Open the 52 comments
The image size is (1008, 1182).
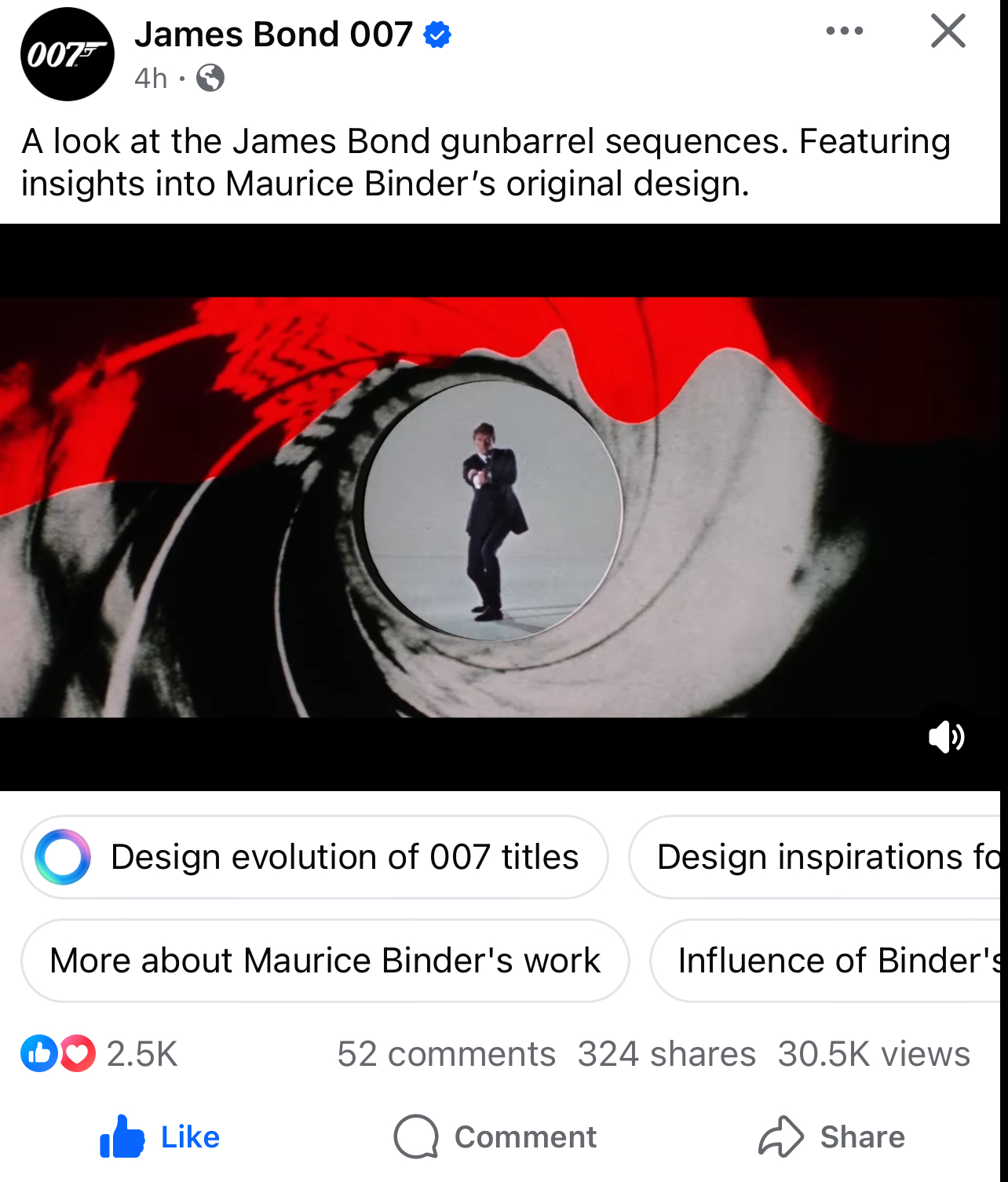point(446,1053)
